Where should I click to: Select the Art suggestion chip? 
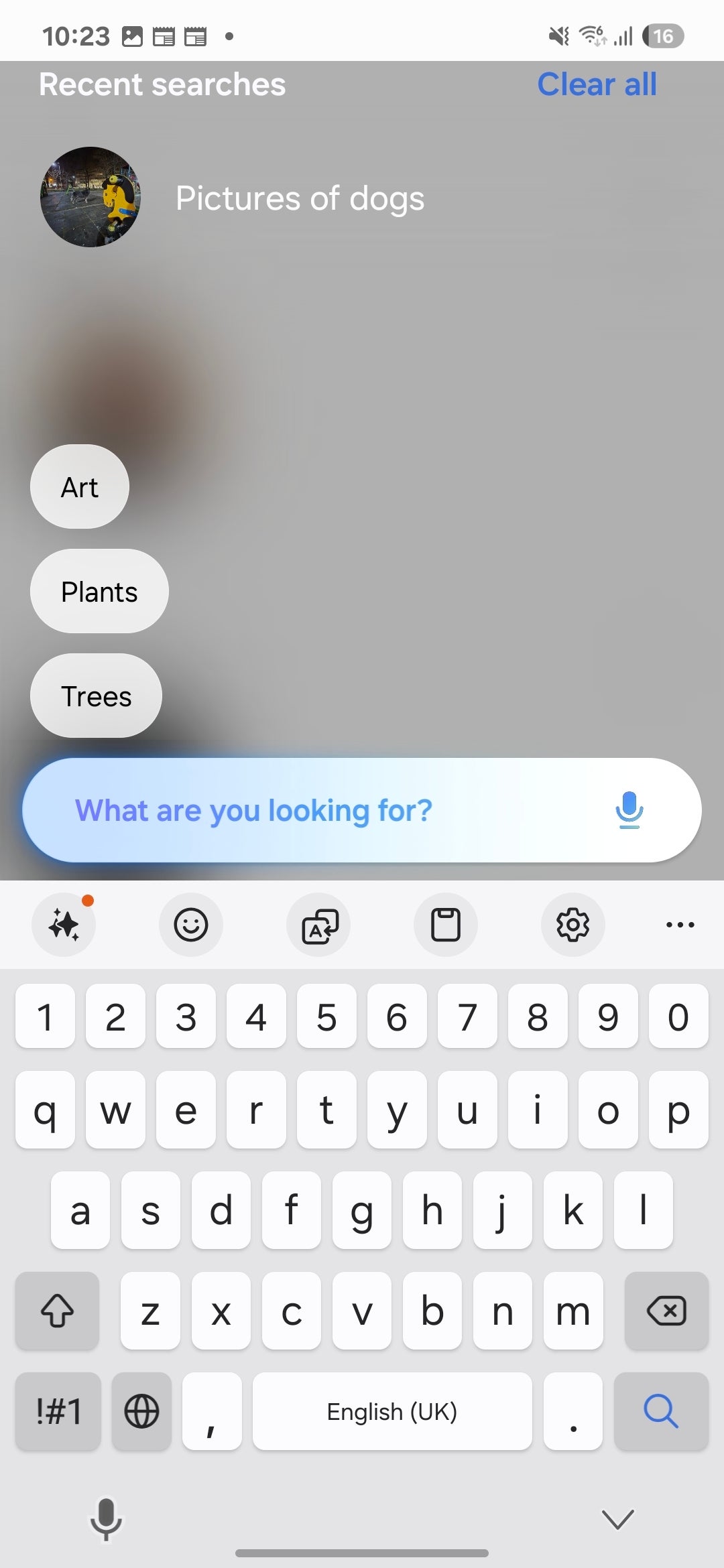[x=80, y=487]
